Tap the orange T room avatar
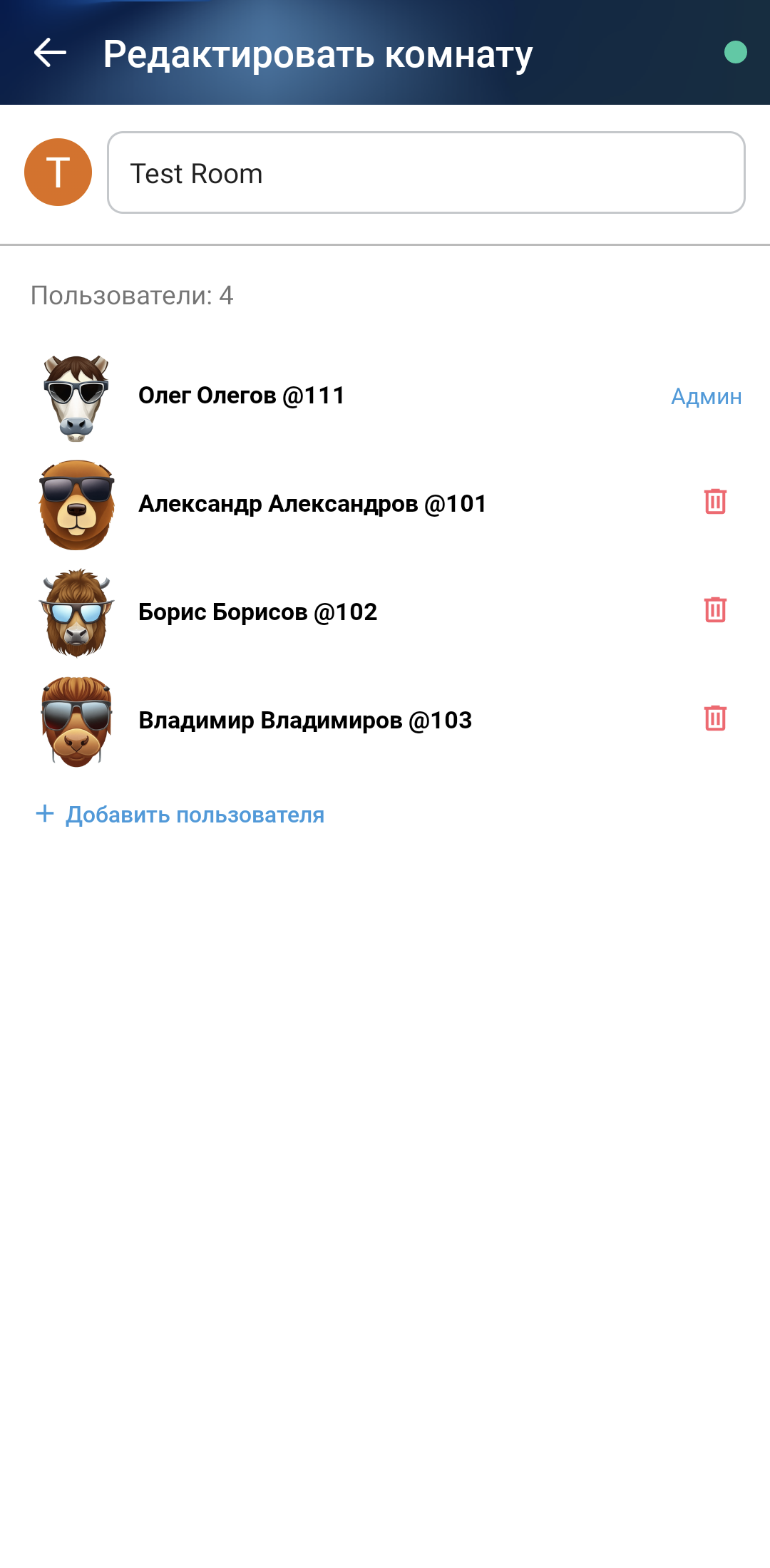 coord(58,172)
